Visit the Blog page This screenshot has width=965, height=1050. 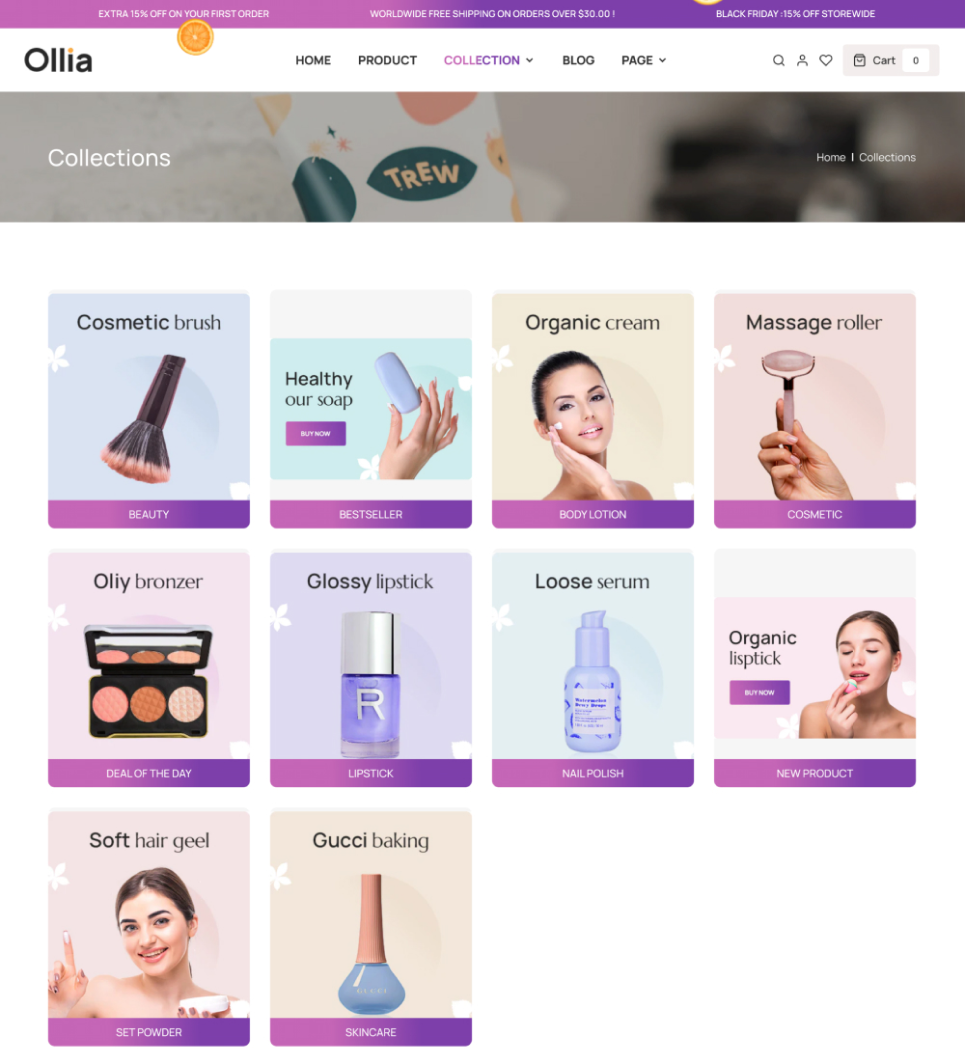(578, 61)
